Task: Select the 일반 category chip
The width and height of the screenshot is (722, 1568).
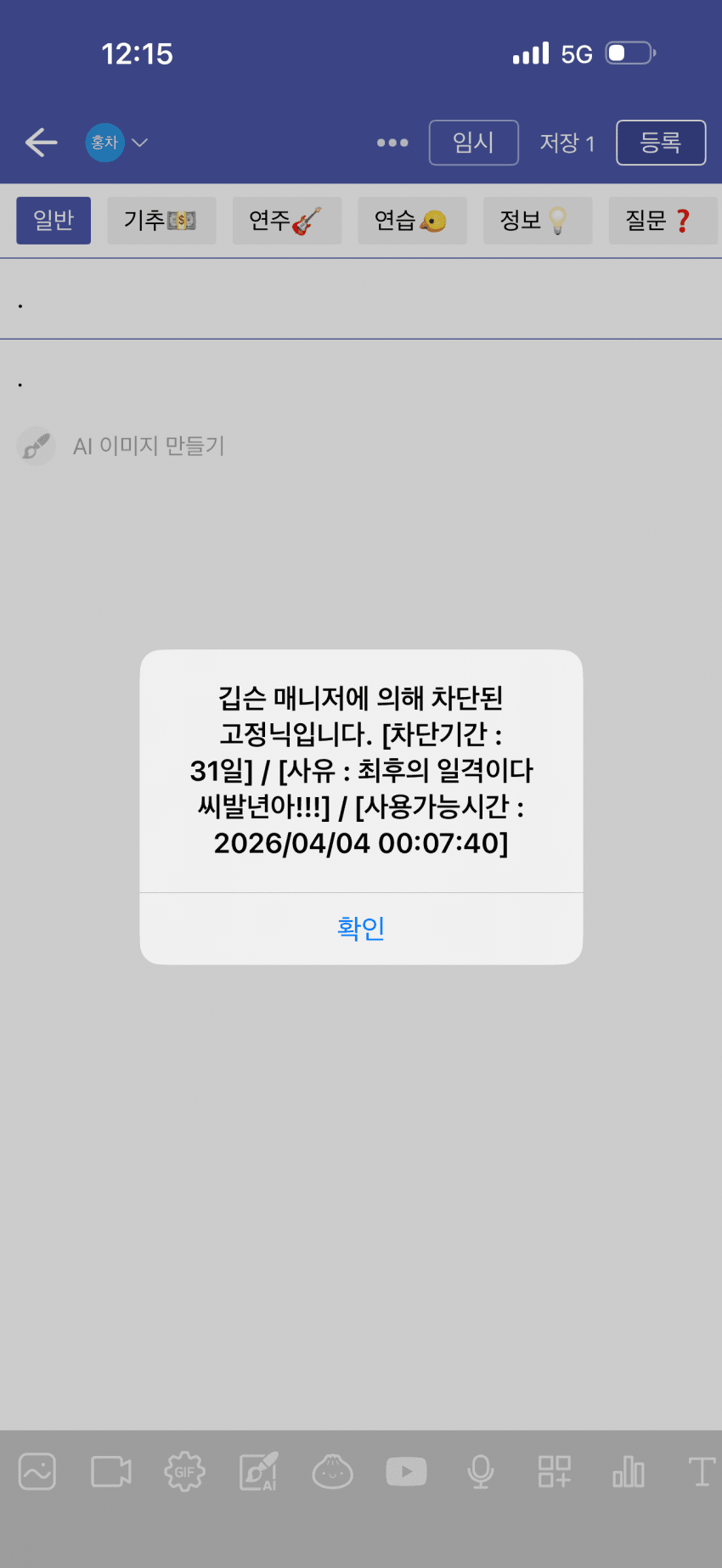Action: click(54, 221)
